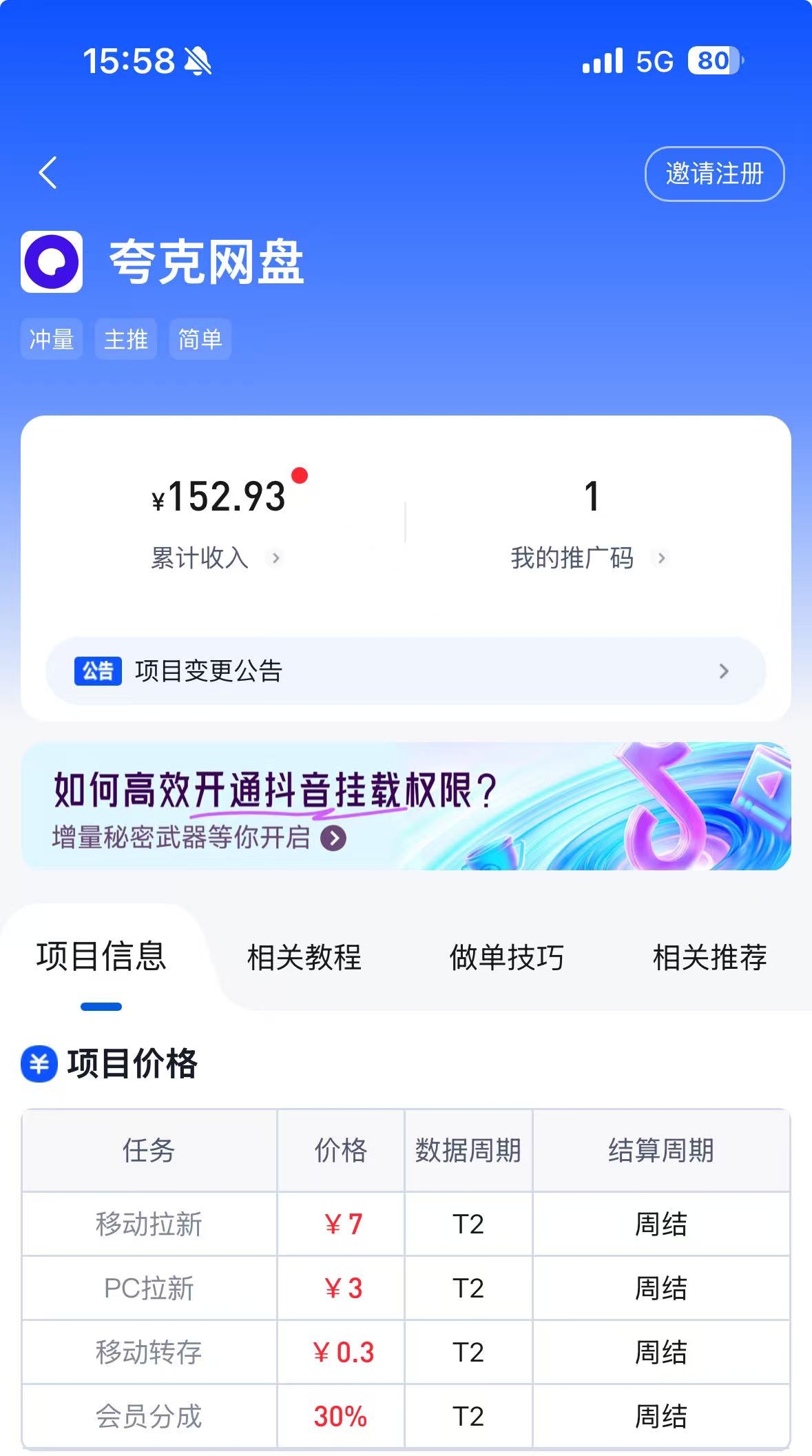Tap the 邀请注册 button
Viewport: 812px width, 1456px height.
714,174
